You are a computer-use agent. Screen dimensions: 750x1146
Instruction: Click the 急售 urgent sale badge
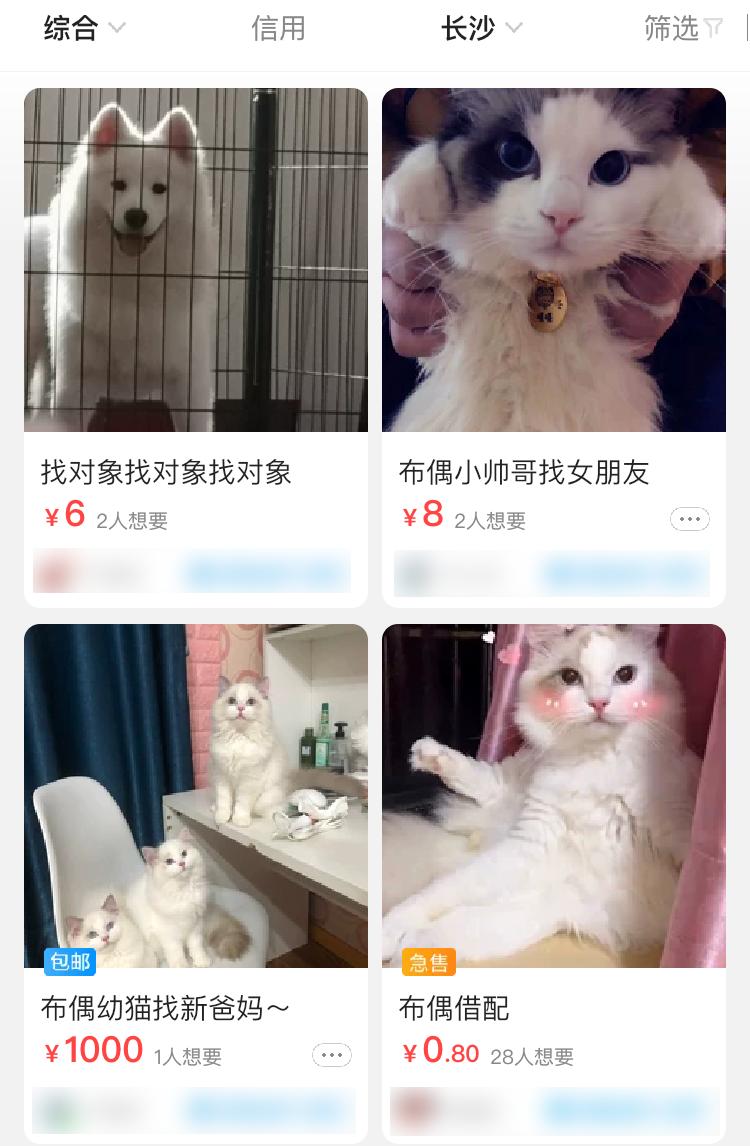click(428, 962)
